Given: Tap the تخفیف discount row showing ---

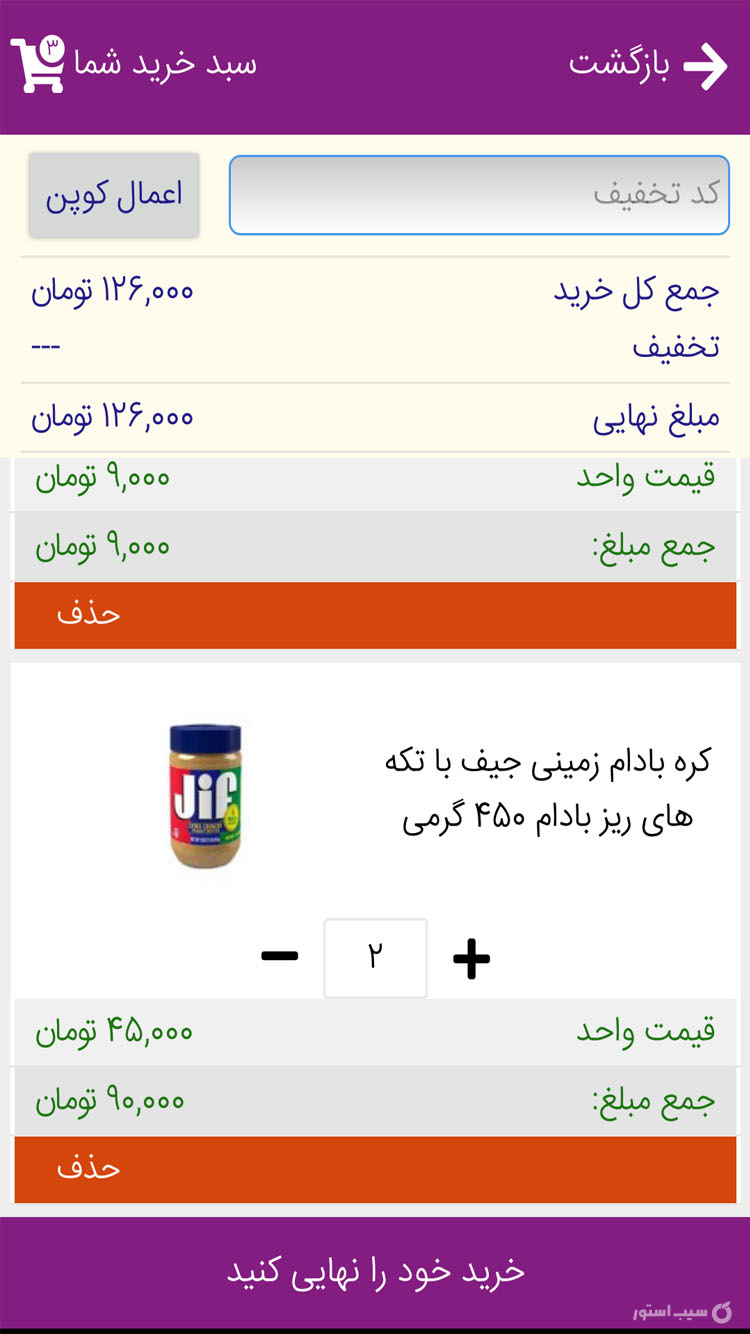Looking at the screenshot, I should pyautogui.click(x=375, y=345).
